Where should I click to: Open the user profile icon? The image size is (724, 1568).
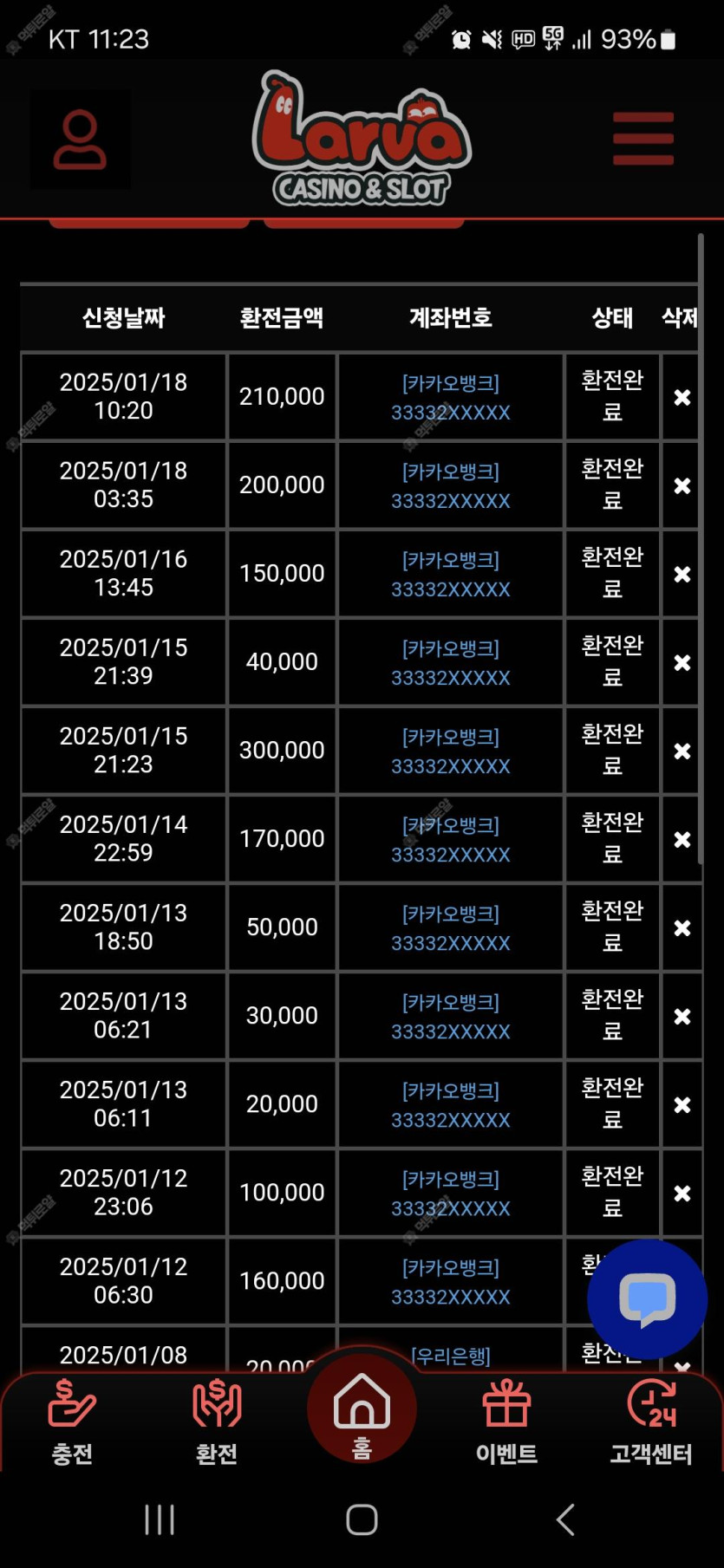point(80,140)
